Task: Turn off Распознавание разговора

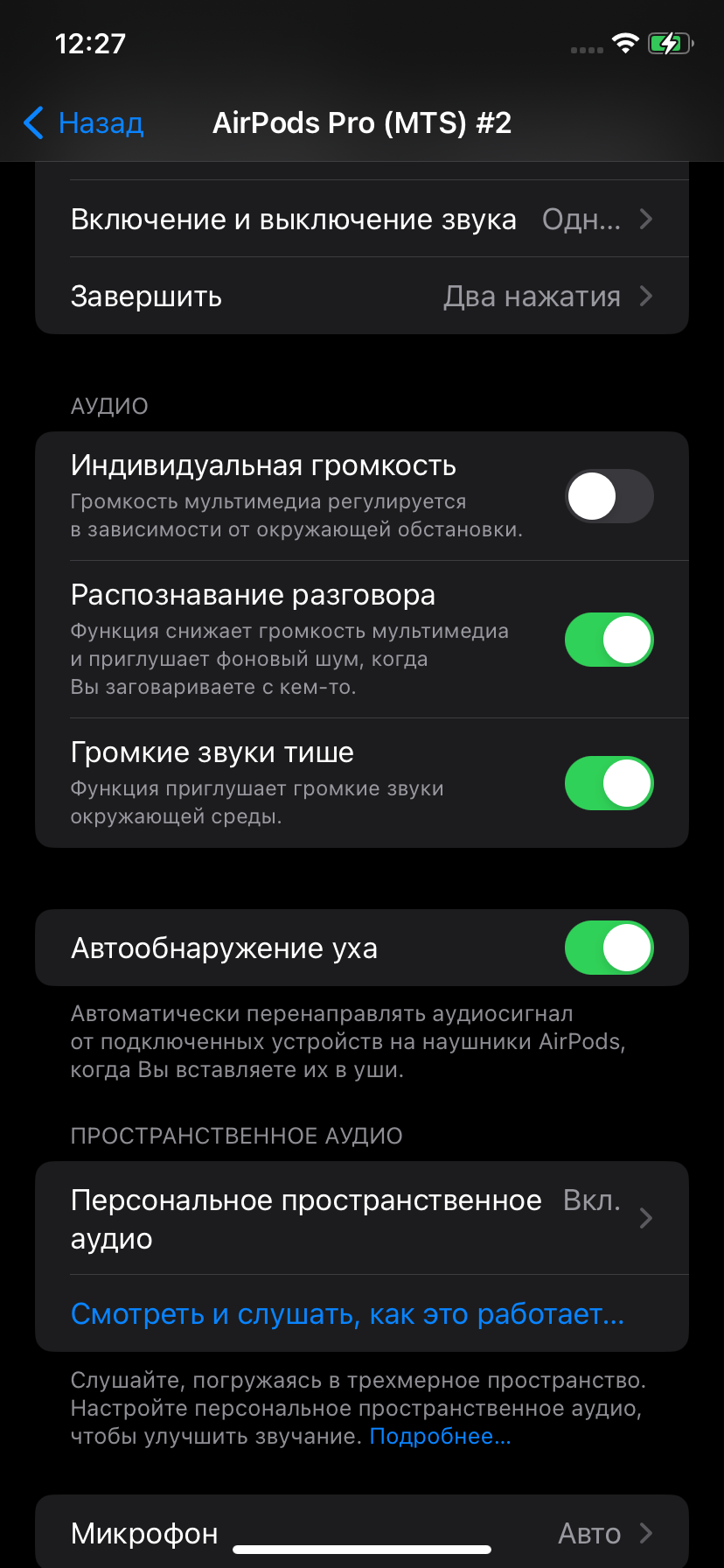Action: point(609,640)
